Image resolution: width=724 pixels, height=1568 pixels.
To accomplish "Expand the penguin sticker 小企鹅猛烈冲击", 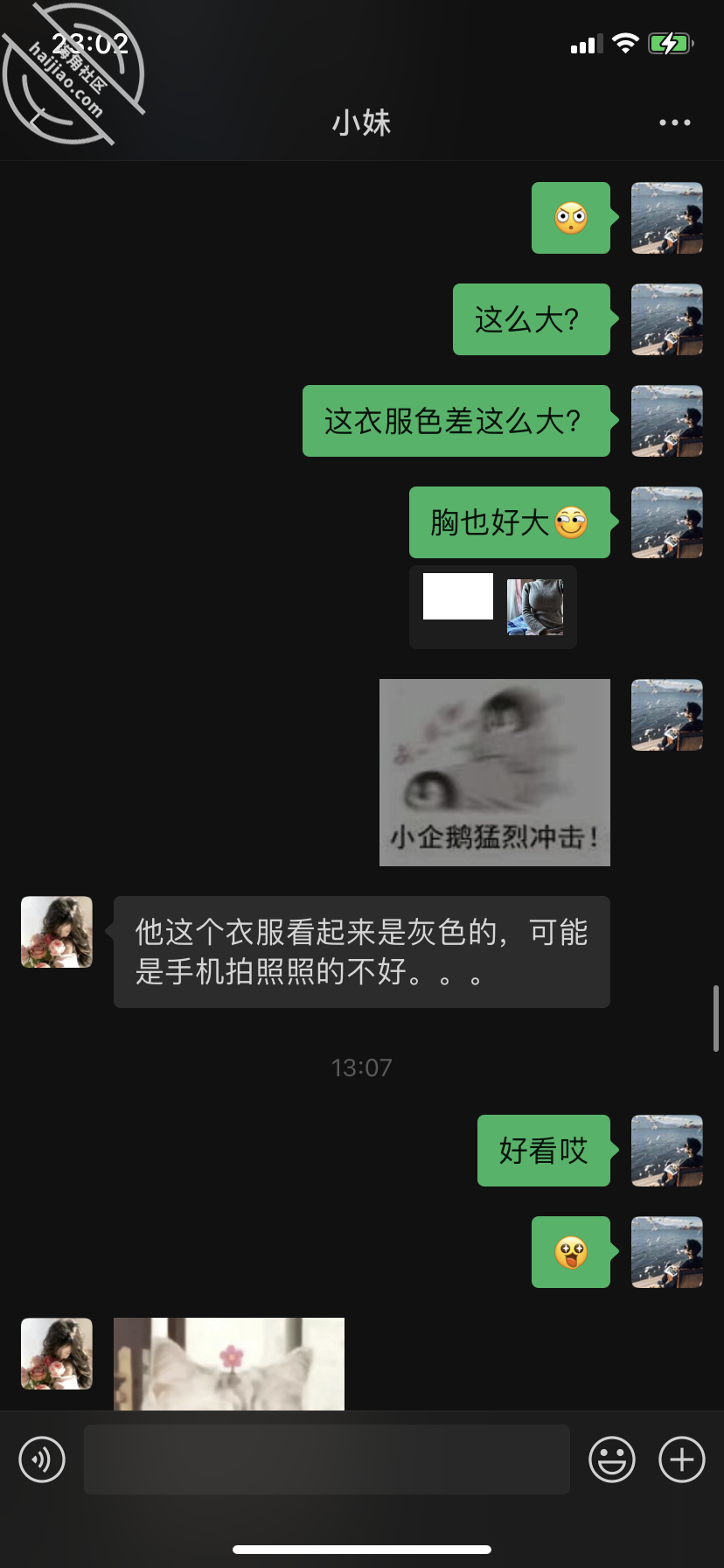I will [494, 772].
